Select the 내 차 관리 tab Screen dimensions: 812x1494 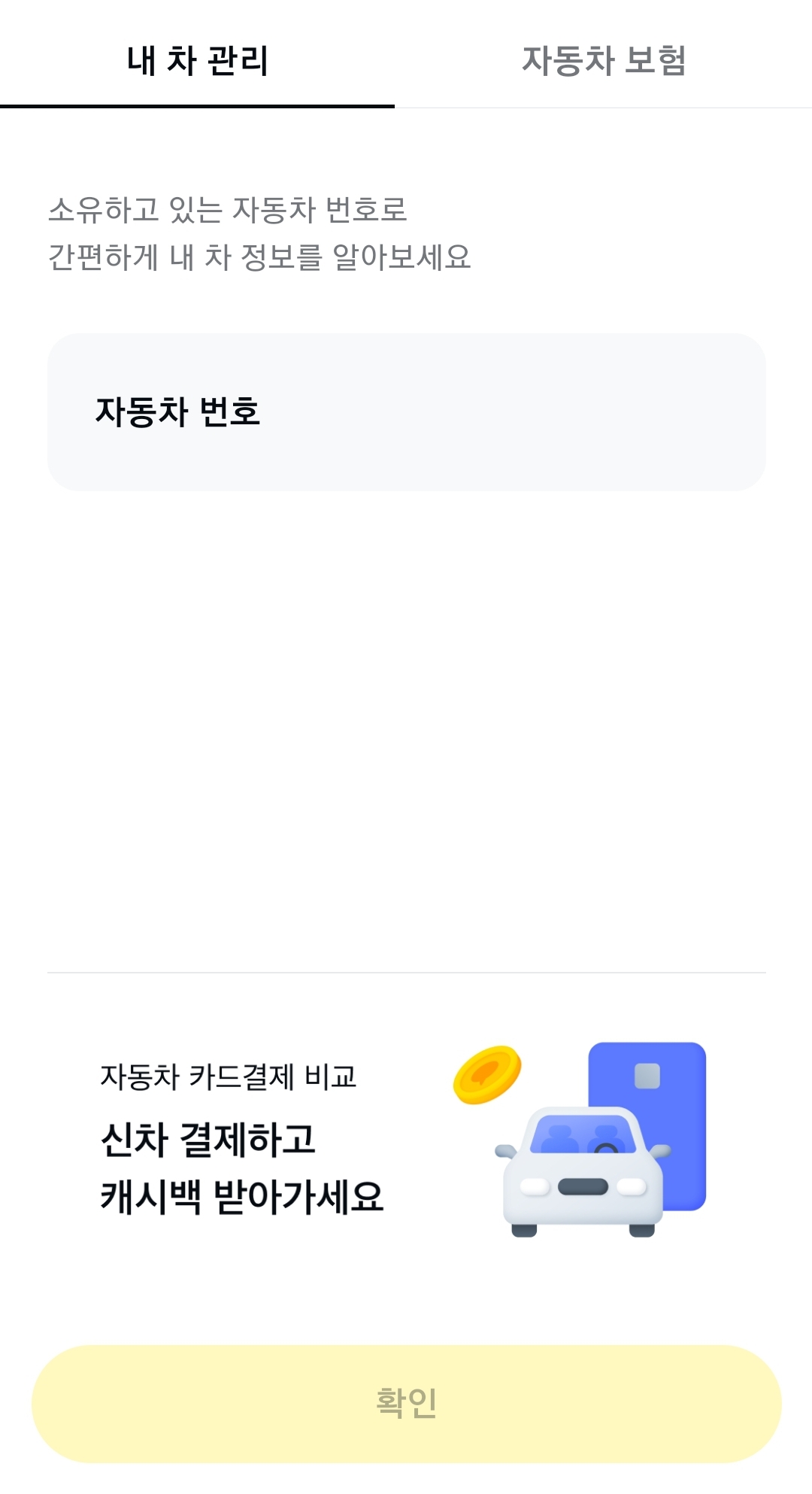pos(197,60)
